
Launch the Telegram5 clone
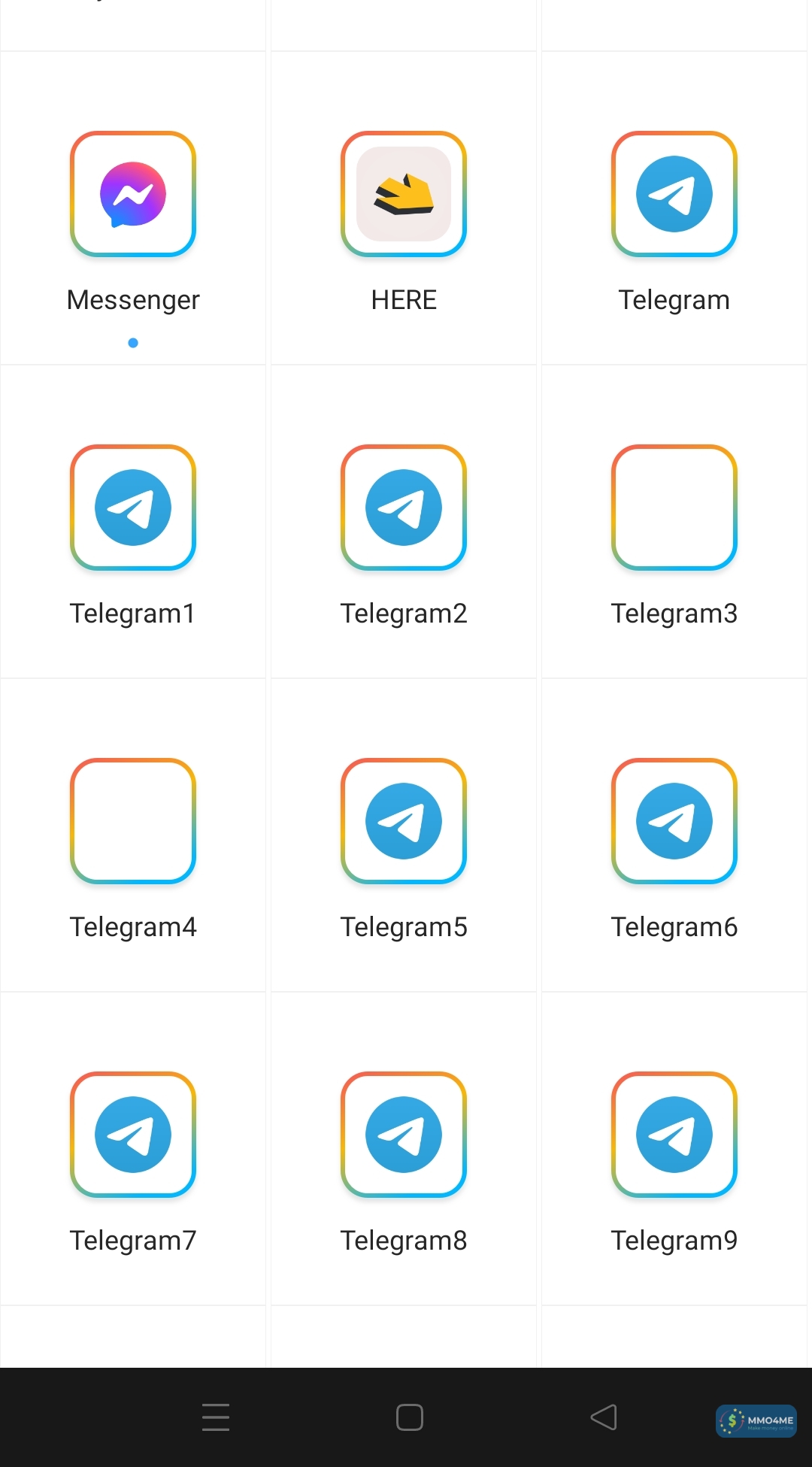[x=404, y=821]
